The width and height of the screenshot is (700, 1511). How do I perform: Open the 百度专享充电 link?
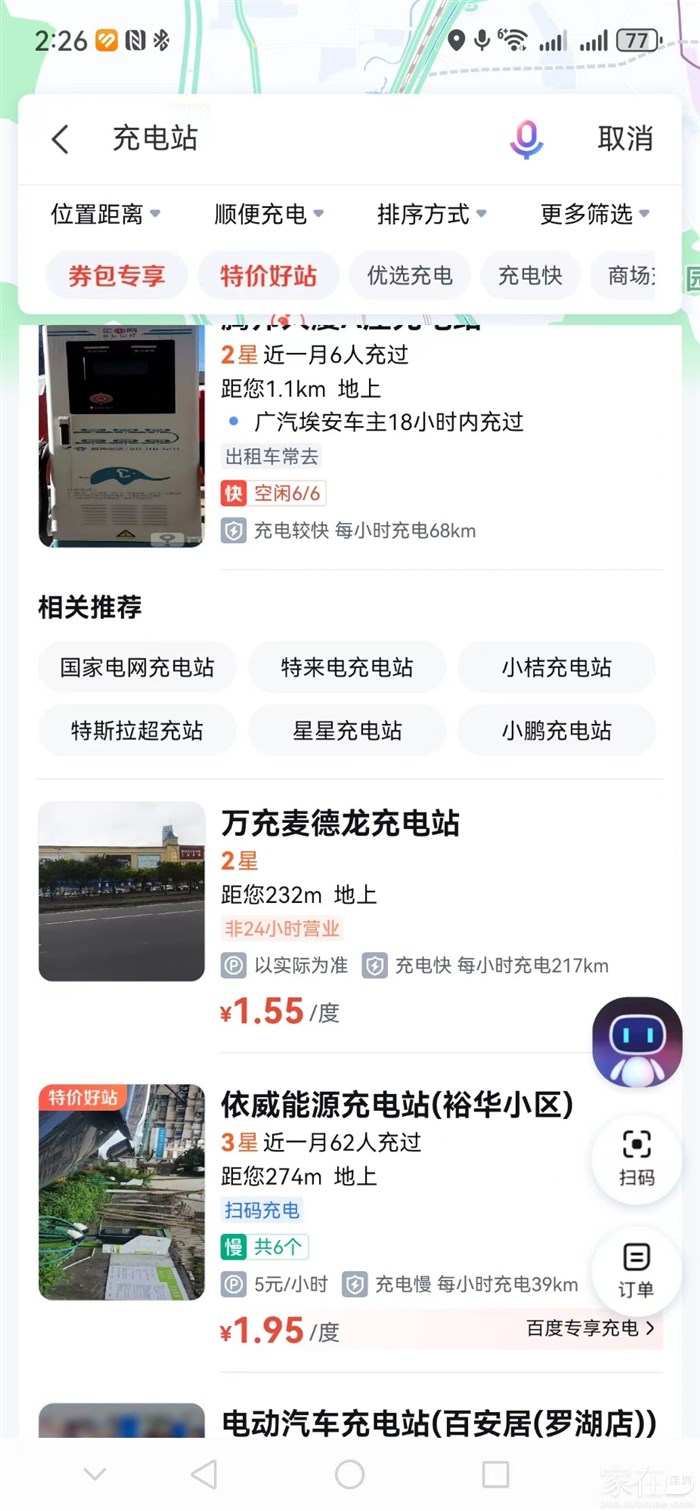[590, 1328]
